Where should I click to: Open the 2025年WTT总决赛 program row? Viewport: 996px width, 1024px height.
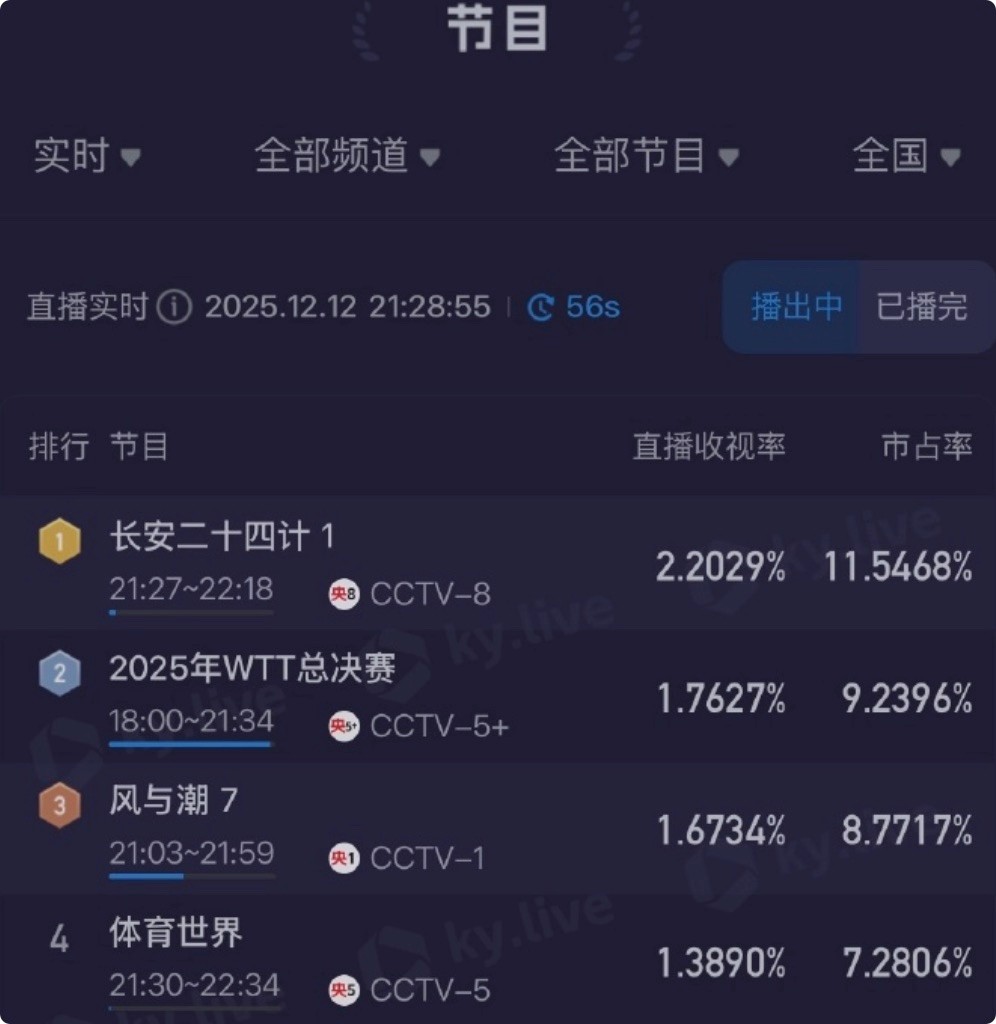(x=252, y=669)
